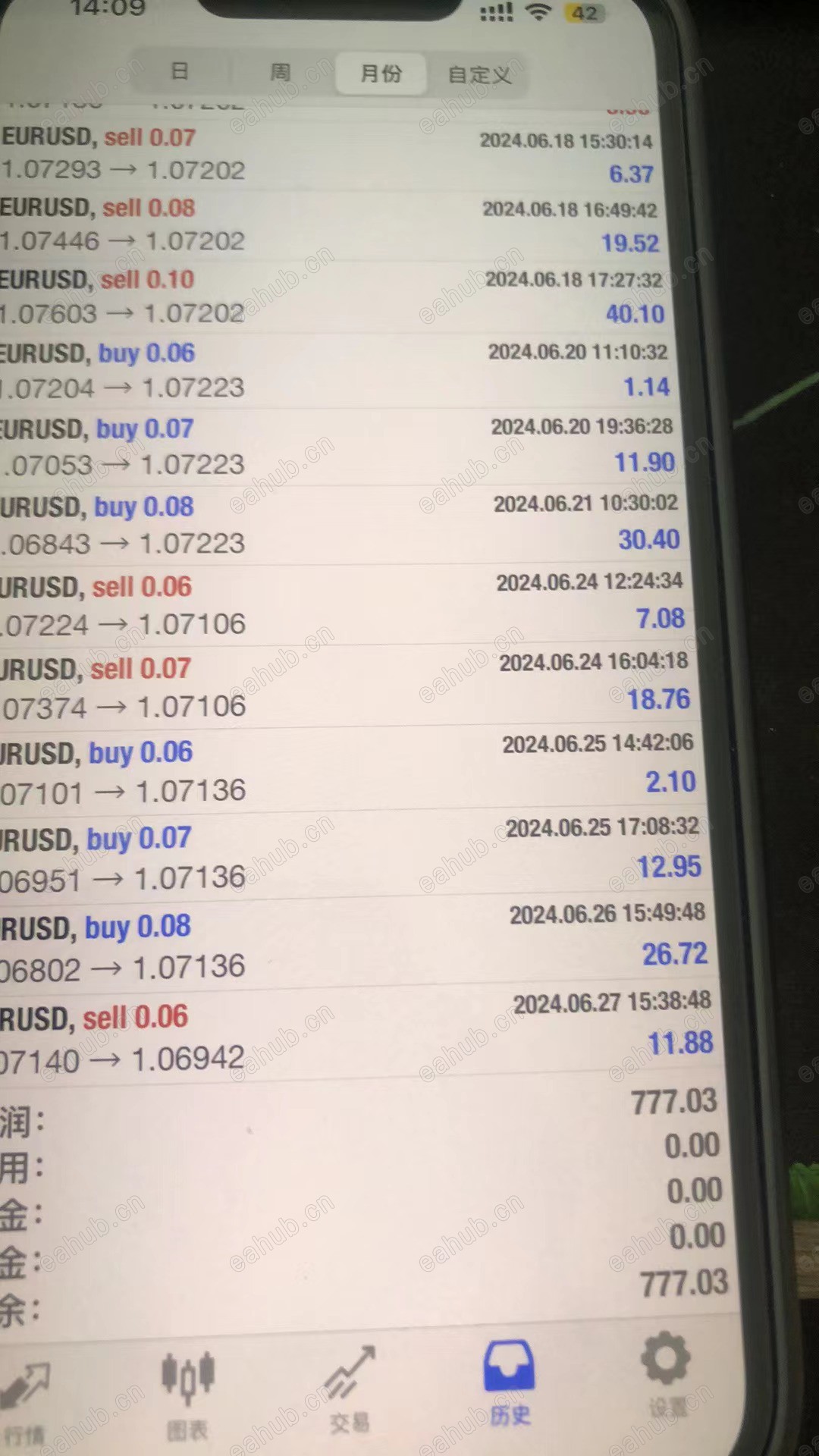Choose the 月份 period filter
Screen dimensions: 819x1456
pyautogui.click(x=381, y=74)
